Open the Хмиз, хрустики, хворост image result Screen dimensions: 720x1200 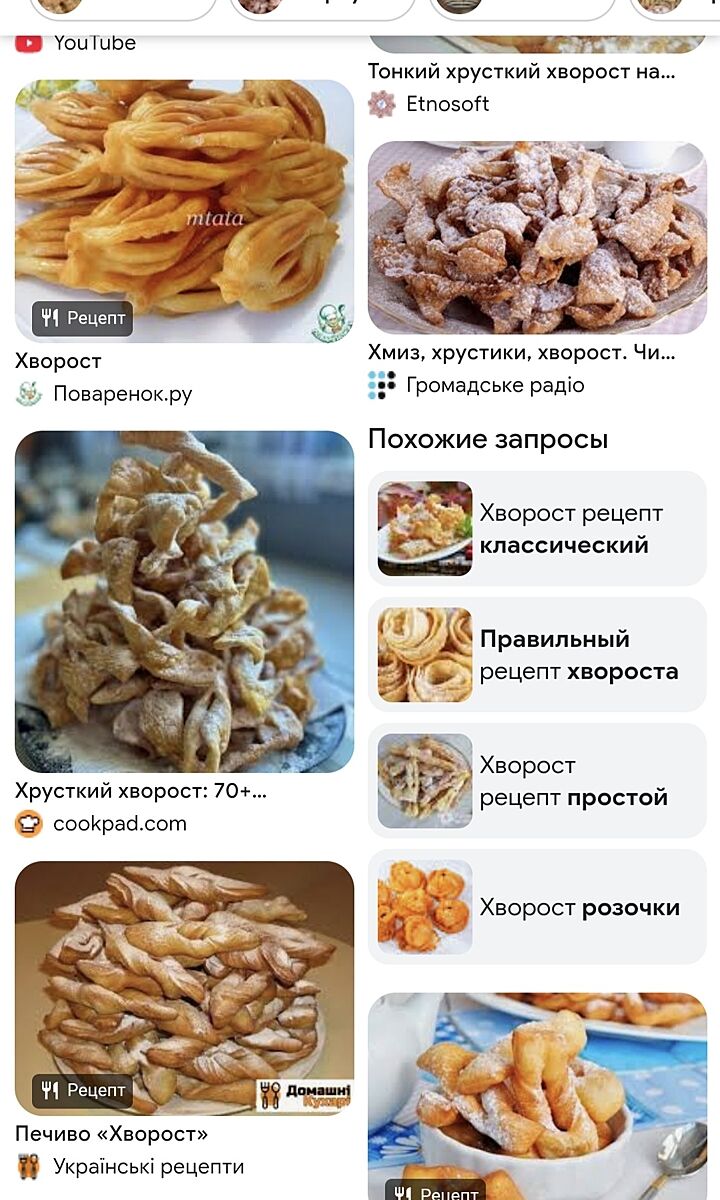(537, 237)
